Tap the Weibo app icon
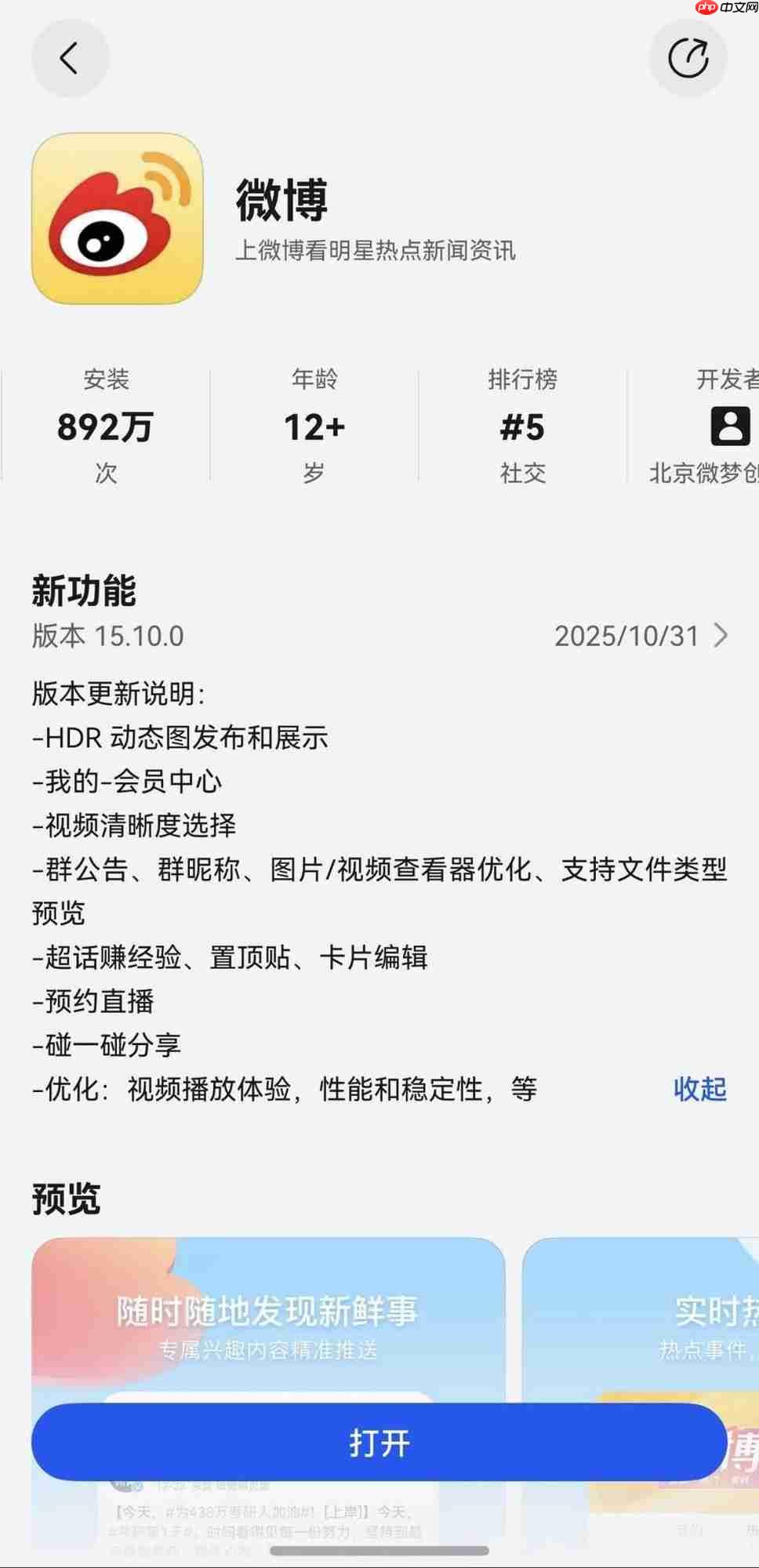Viewport: 759px width, 1568px height. 118,220
